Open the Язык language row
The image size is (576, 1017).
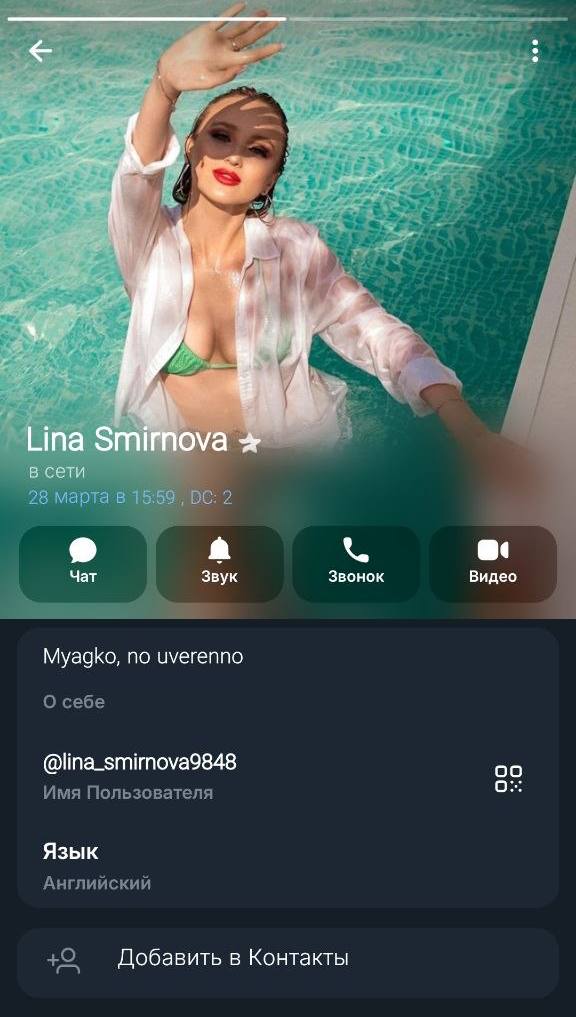288,866
